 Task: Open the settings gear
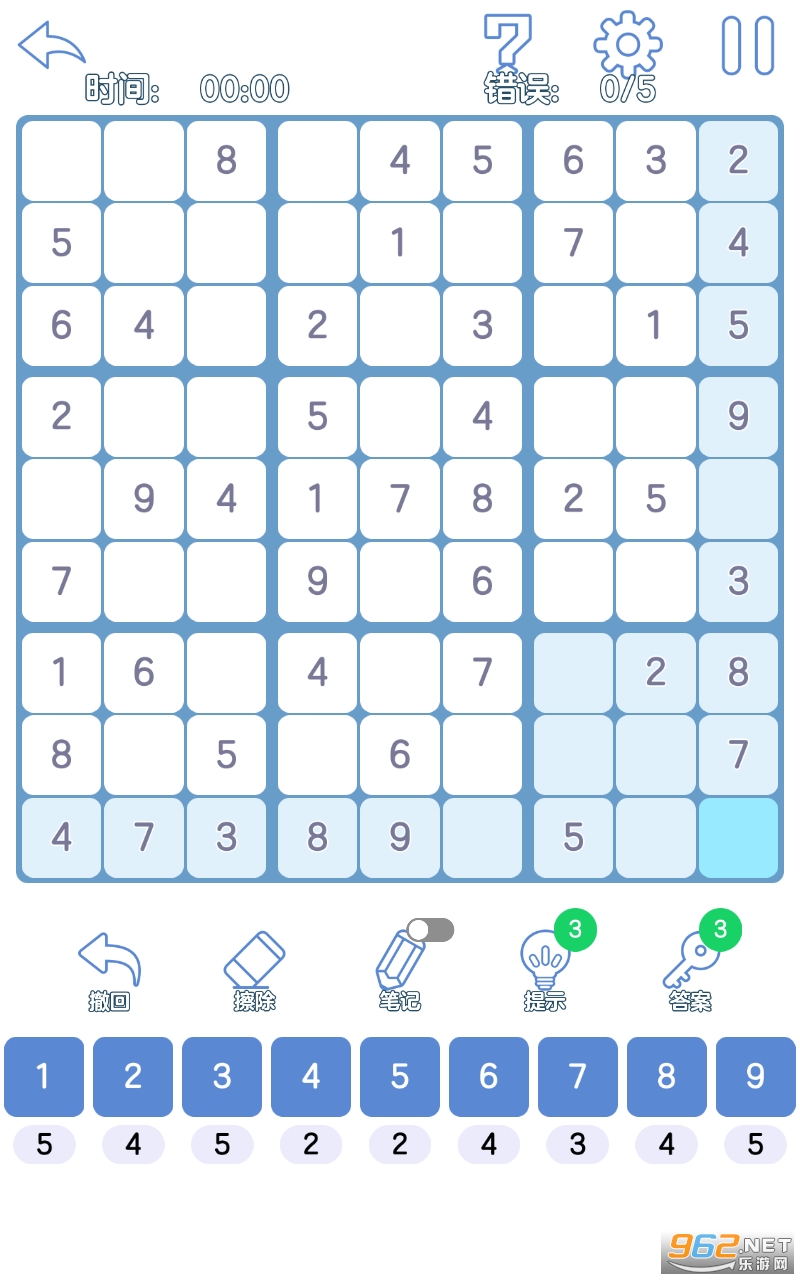point(628,44)
